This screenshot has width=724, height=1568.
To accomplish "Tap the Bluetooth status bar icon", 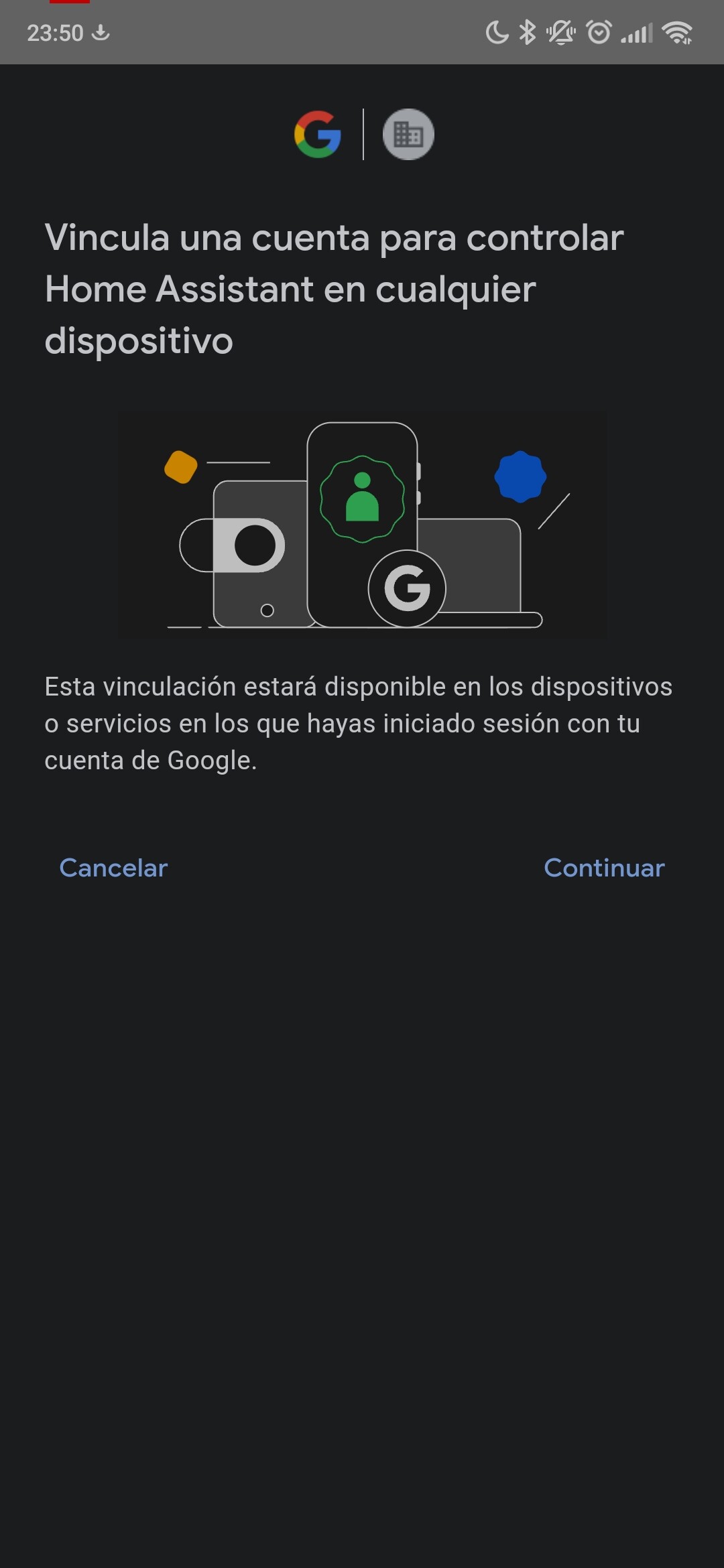I will (x=527, y=32).
